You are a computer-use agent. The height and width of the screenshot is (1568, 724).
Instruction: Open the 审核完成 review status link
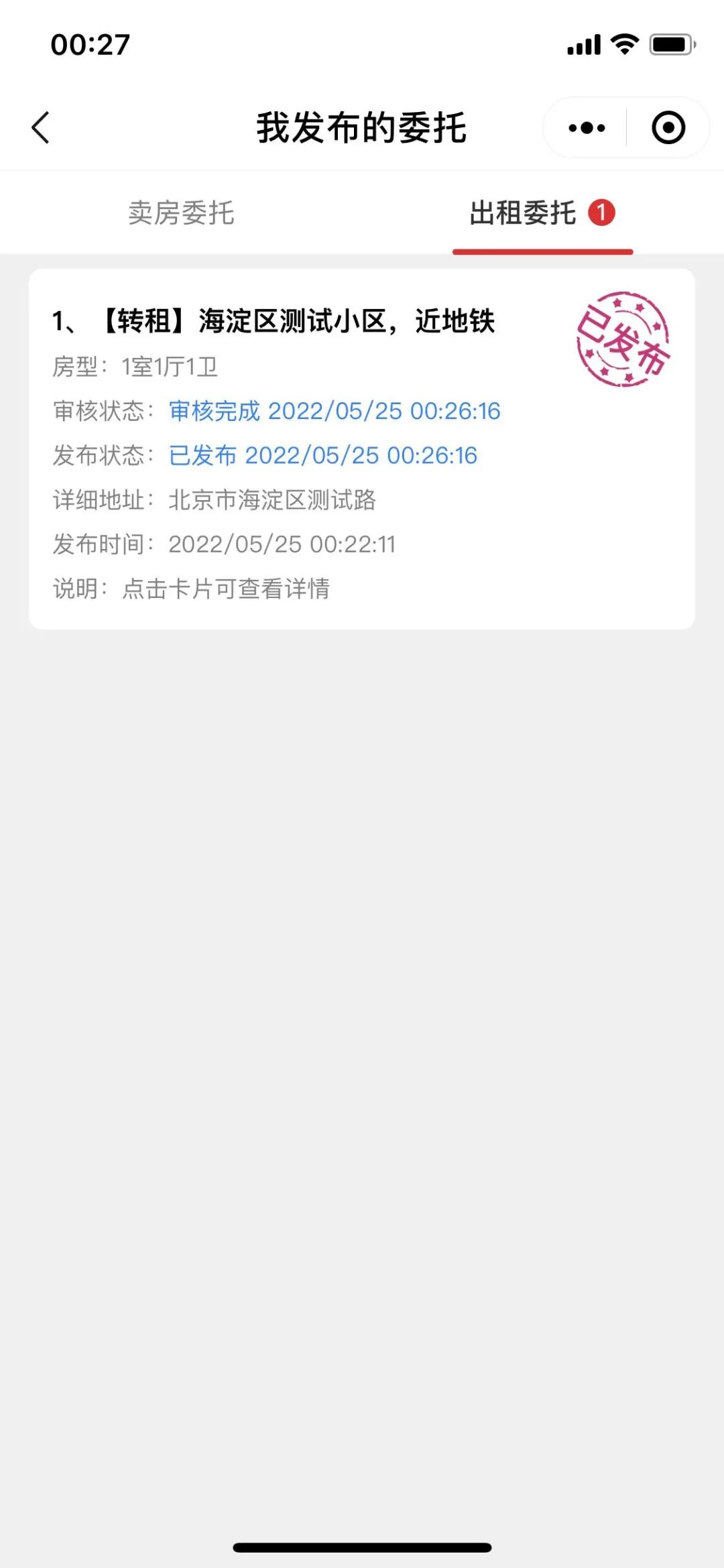click(x=215, y=411)
